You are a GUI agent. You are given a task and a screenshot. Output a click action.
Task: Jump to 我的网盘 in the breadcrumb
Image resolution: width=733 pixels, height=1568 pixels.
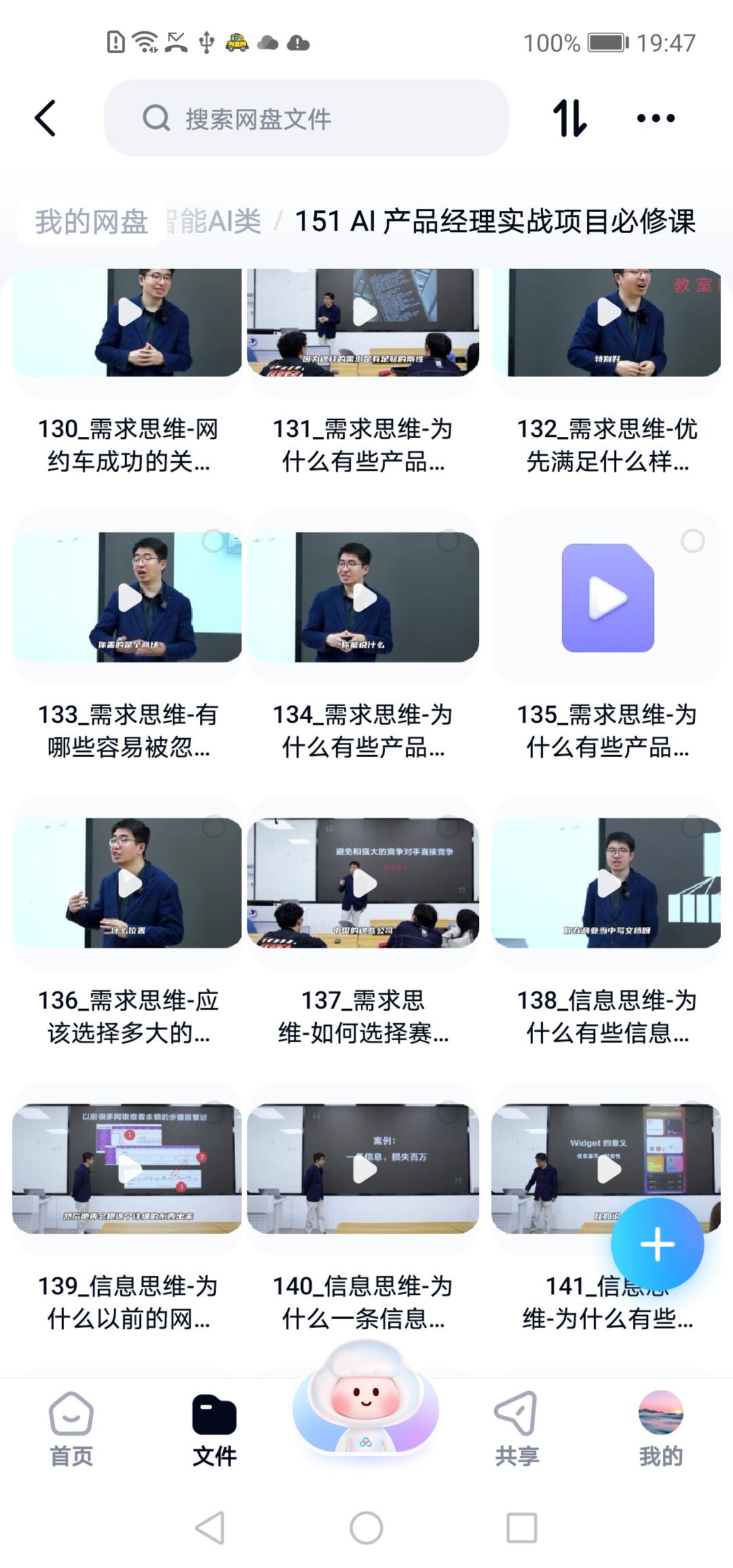[92, 221]
